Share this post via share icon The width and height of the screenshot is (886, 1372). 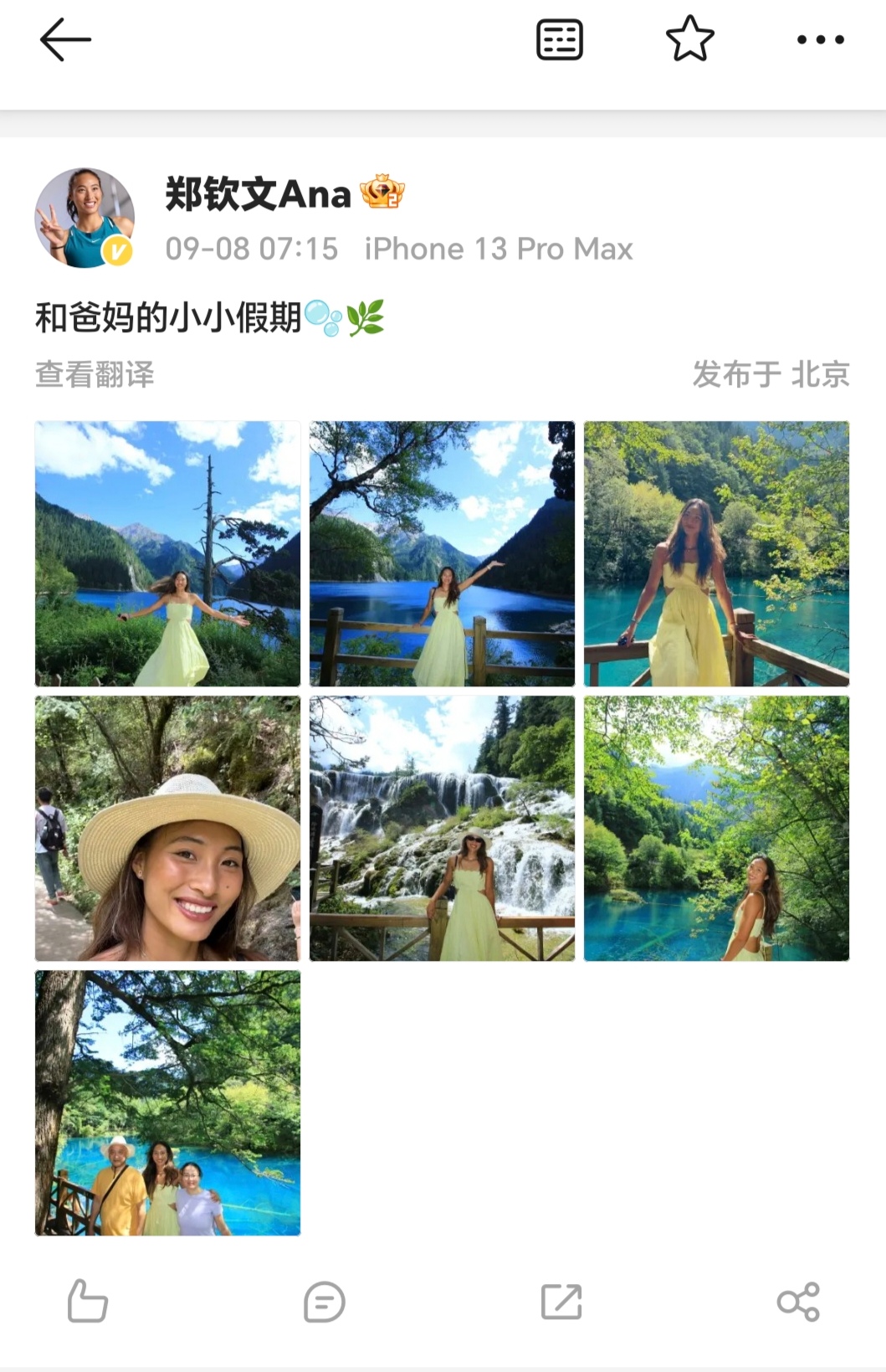click(x=798, y=1301)
